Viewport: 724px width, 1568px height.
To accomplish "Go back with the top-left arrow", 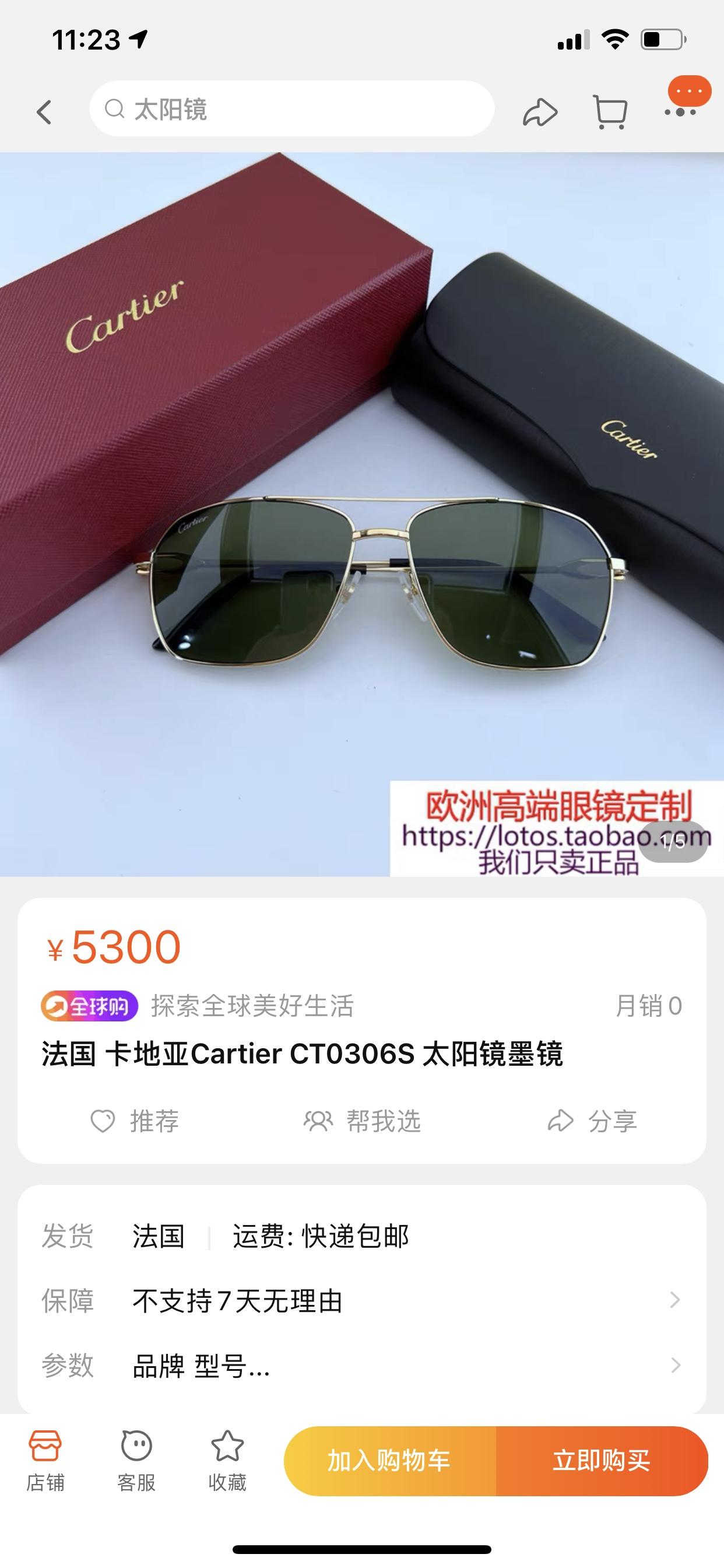I will point(44,112).
